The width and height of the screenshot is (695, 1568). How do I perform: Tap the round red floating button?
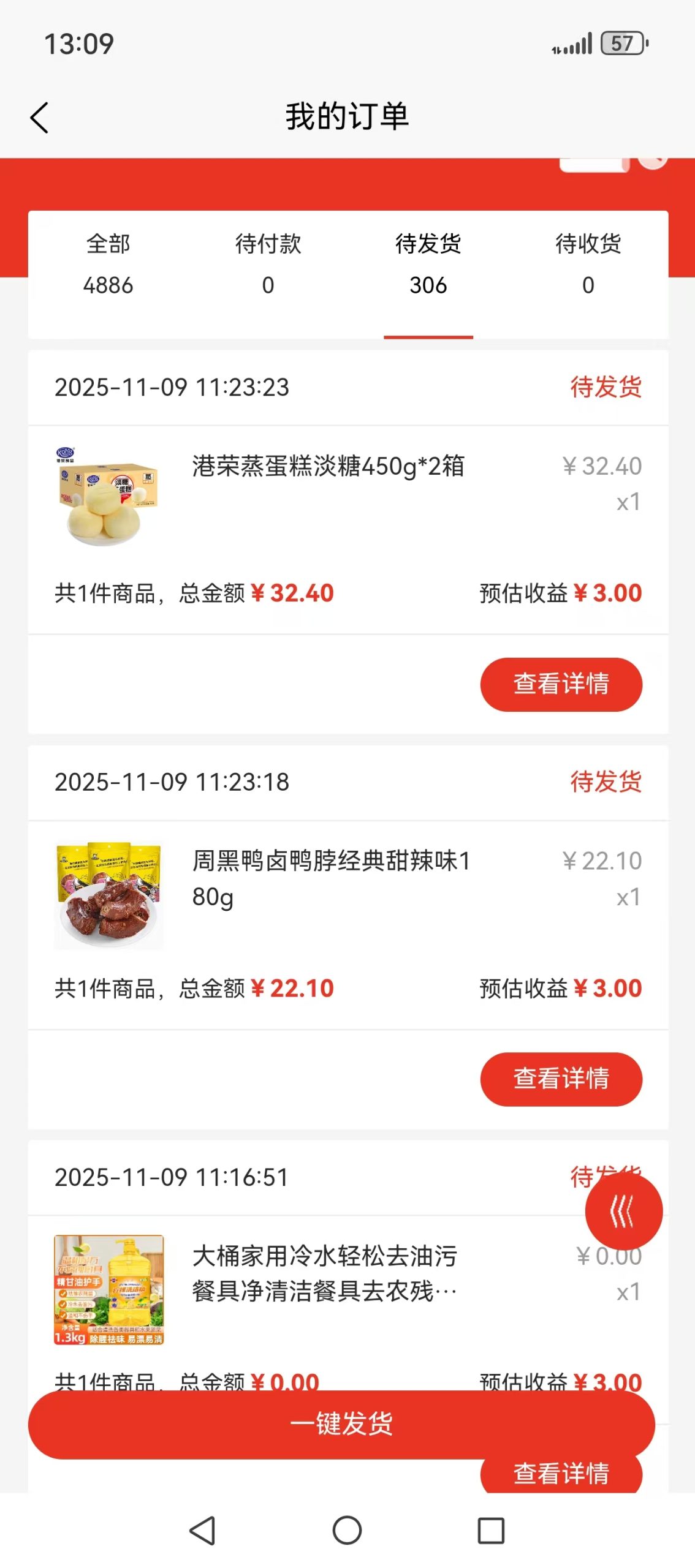tap(623, 1211)
